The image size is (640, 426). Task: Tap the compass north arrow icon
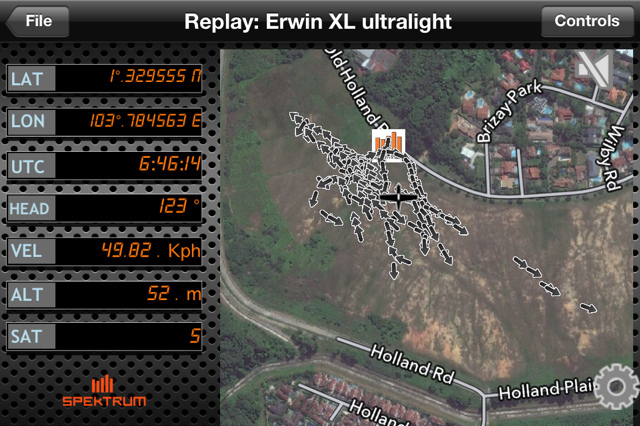point(592,68)
